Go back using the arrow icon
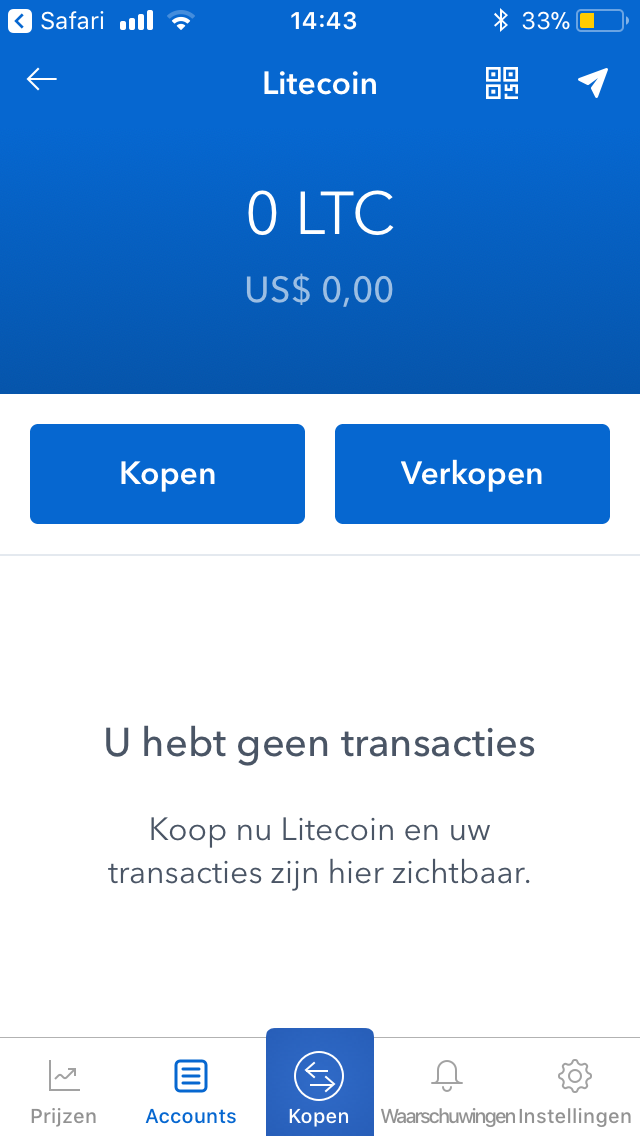The height and width of the screenshot is (1136, 640). click(x=42, y=80)
